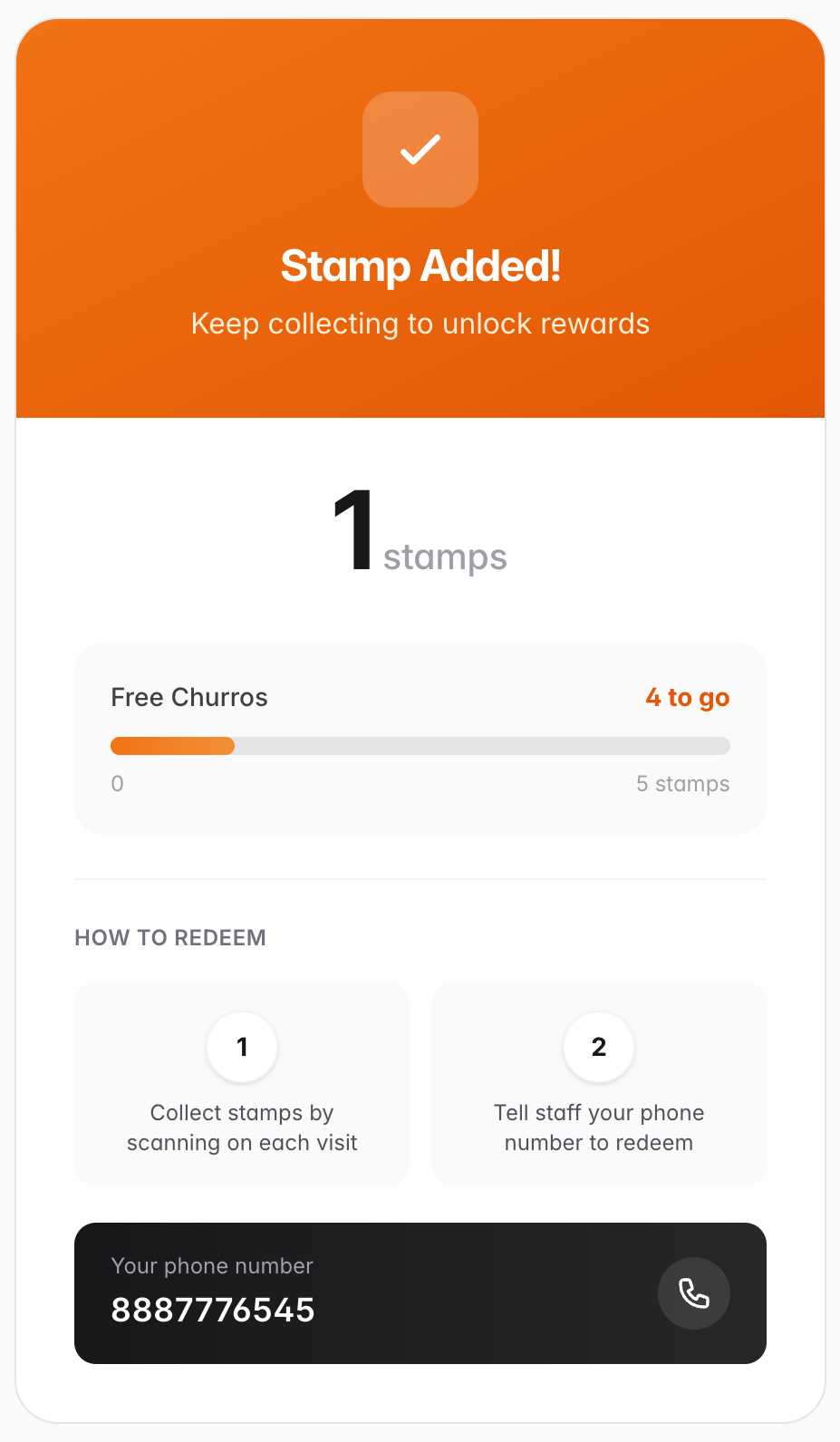Tap the phone call icon next to your number

(693, 1293)
